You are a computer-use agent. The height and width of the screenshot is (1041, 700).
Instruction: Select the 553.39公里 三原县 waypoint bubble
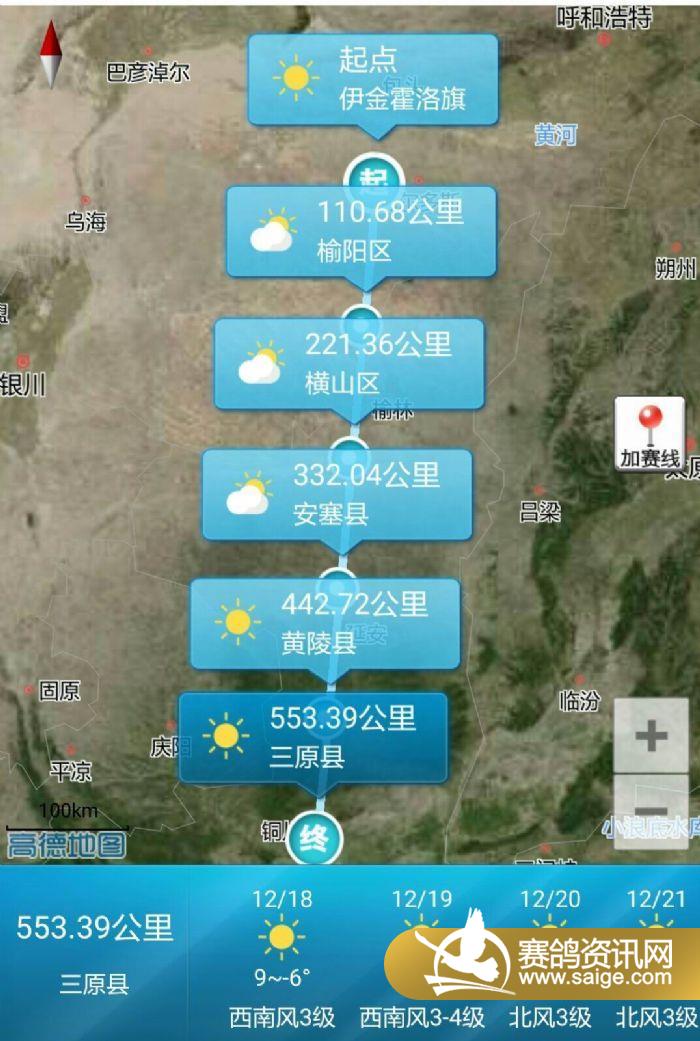(x=313, y=737)
